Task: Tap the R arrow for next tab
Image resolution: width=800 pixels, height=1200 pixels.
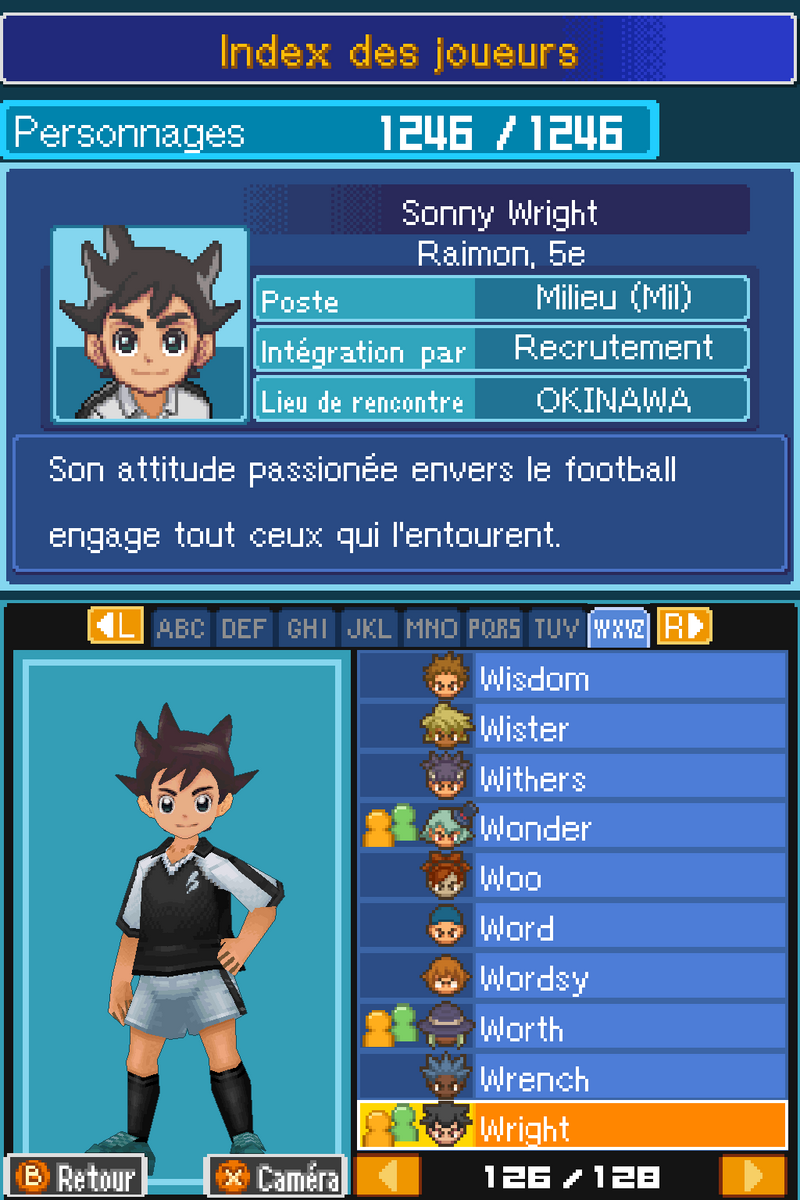Action: (x=685, y=627)
